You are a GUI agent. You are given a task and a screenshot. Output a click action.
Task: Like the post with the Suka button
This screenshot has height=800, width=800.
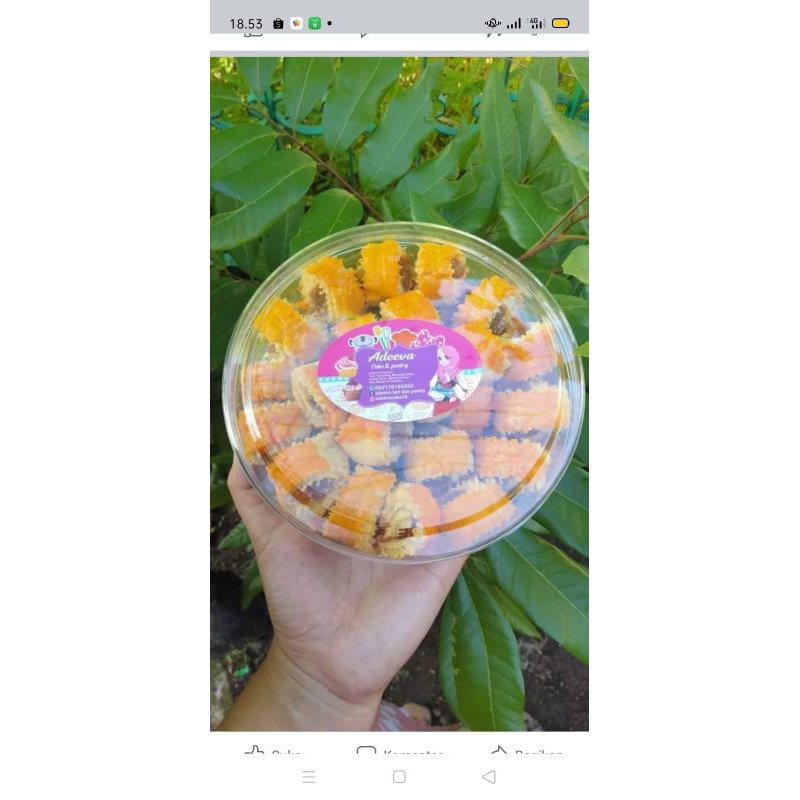pos(273,752)
